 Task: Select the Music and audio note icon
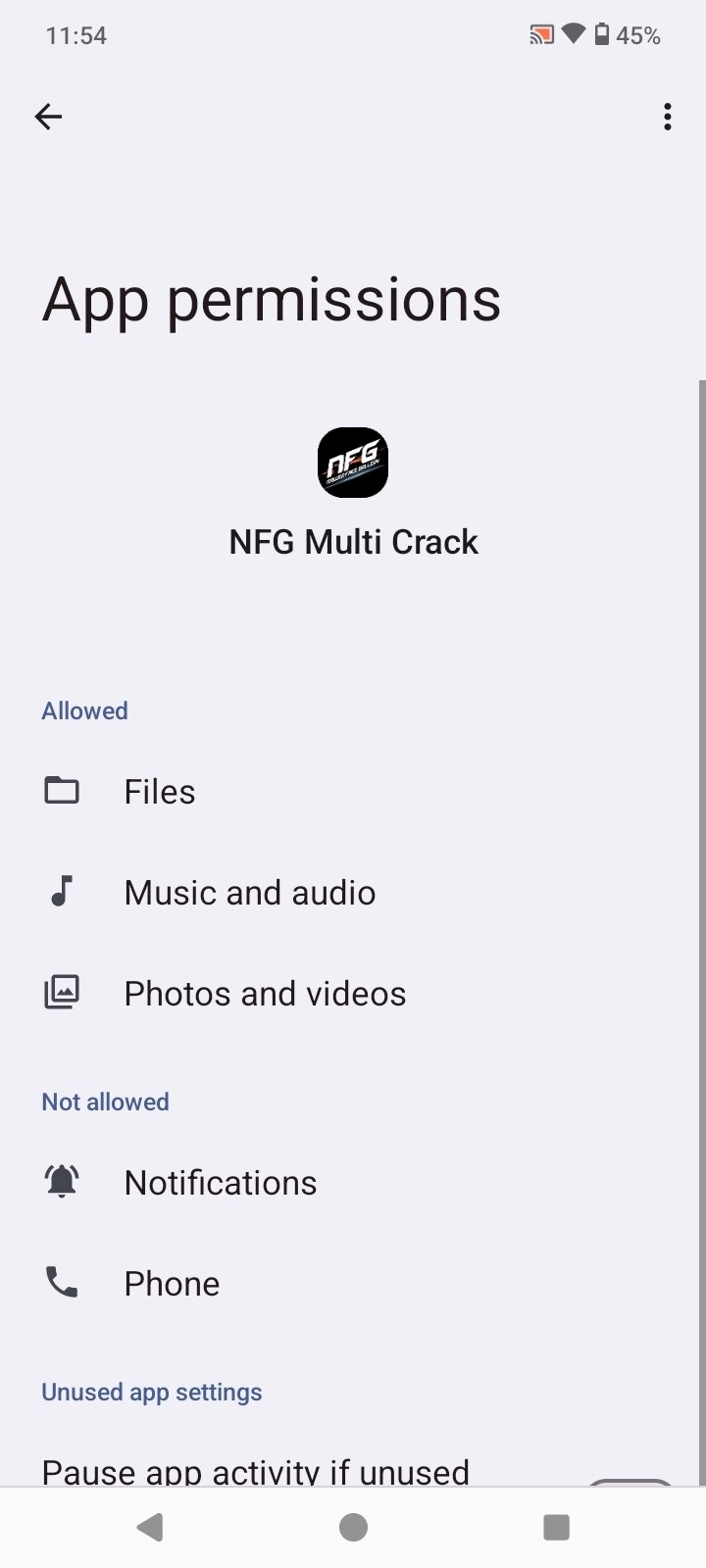click(62, 892)
